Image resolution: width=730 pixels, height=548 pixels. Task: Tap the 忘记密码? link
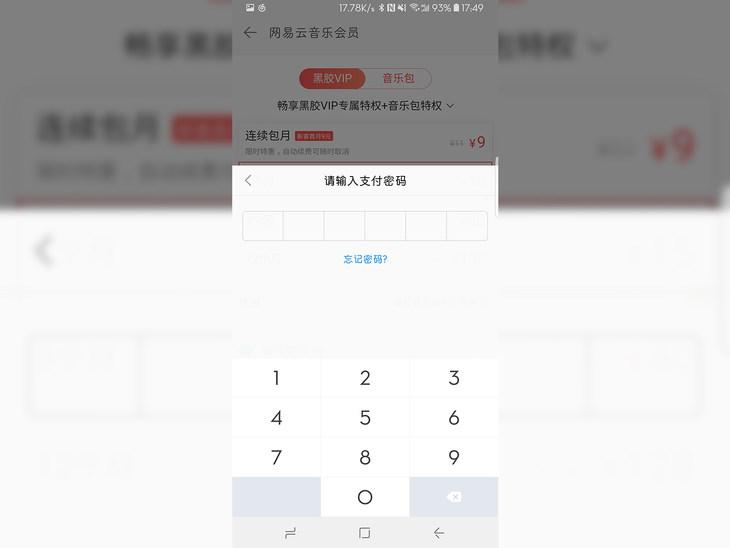pos(365,259)
